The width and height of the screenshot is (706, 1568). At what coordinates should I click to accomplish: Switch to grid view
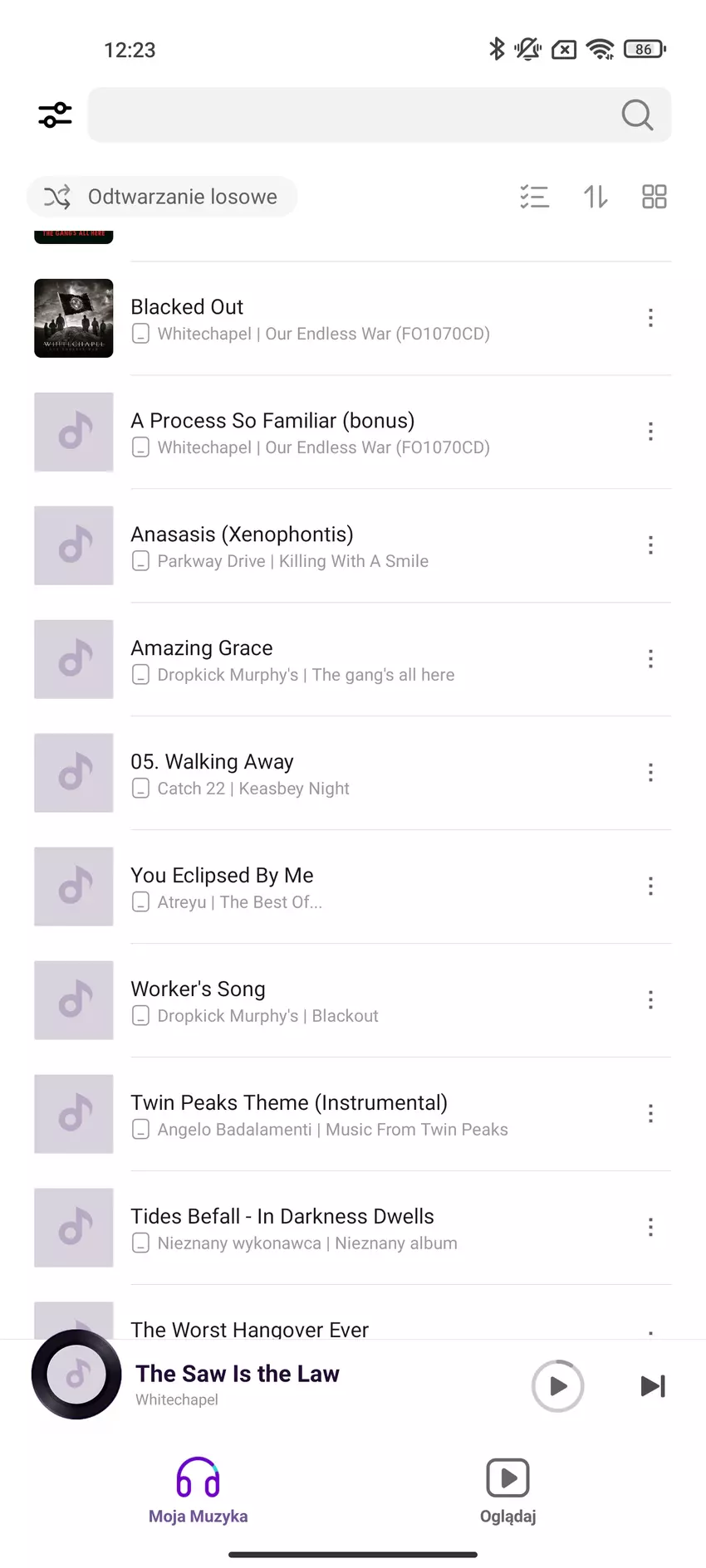point(655,197)
